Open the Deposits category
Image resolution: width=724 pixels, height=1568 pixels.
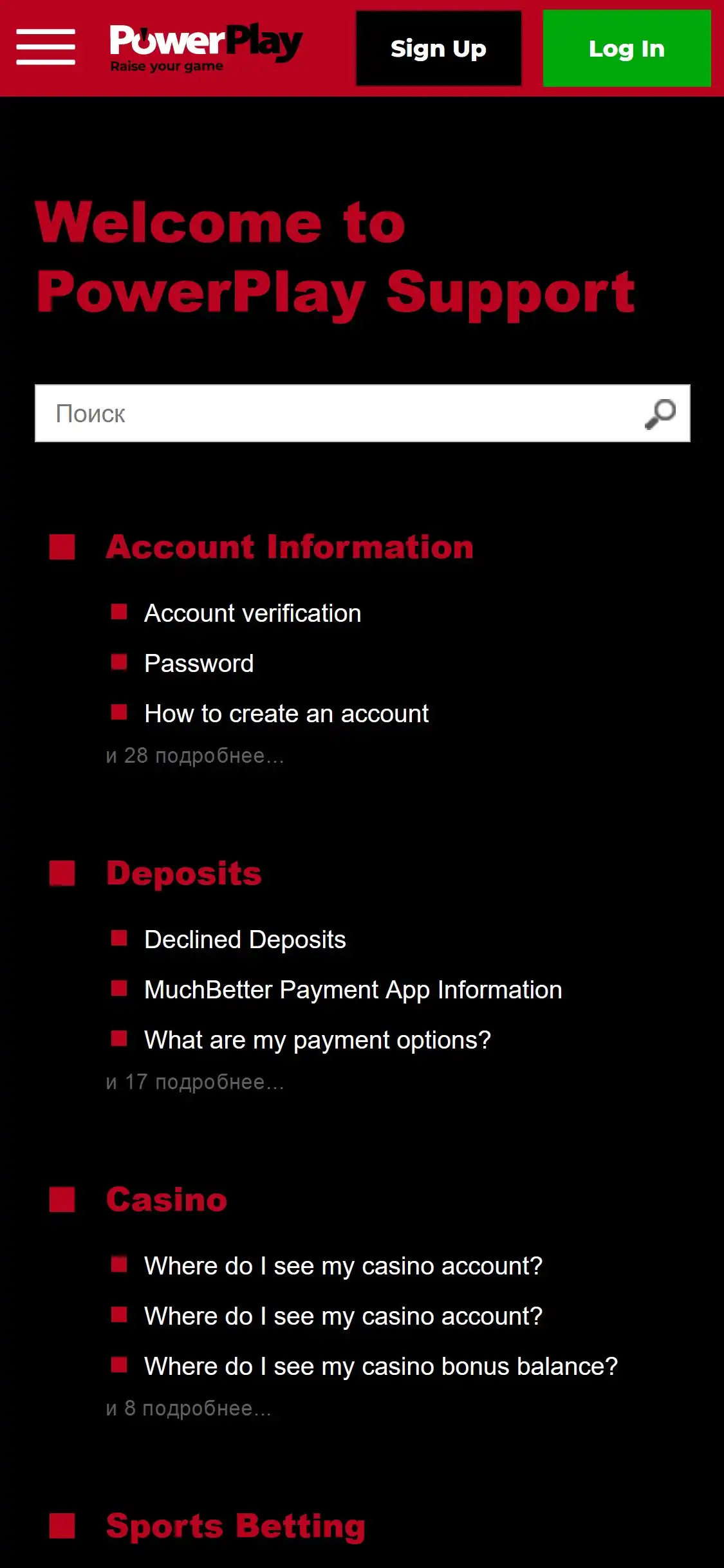coord(184,873)
